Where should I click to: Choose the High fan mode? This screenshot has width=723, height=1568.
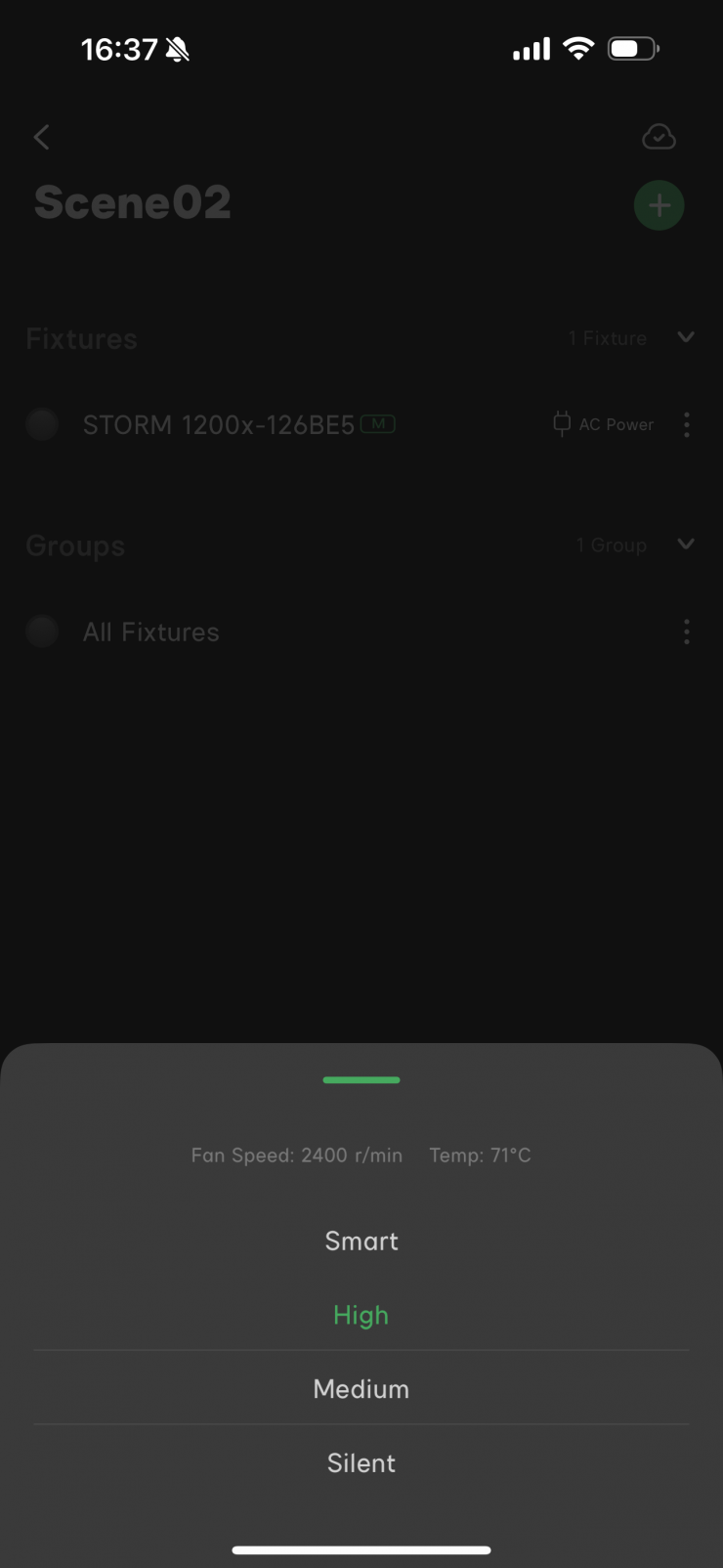361,1315
